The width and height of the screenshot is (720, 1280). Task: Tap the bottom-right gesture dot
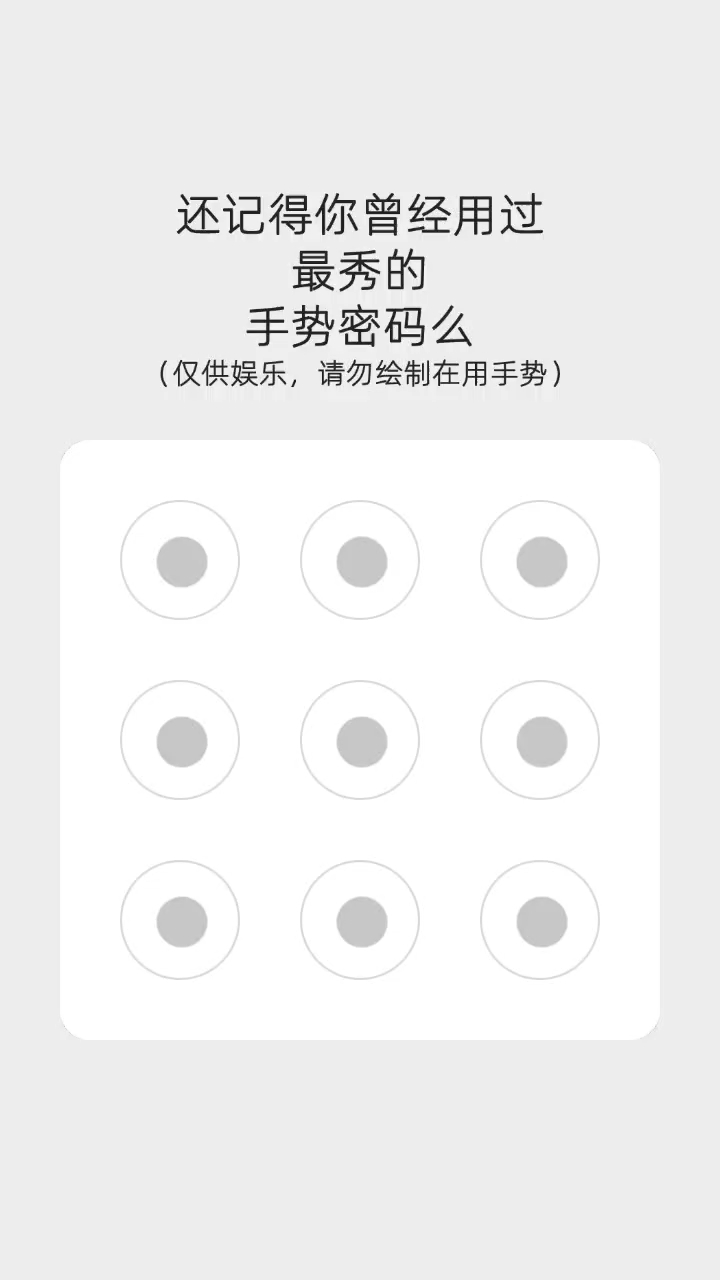point(540,920)
